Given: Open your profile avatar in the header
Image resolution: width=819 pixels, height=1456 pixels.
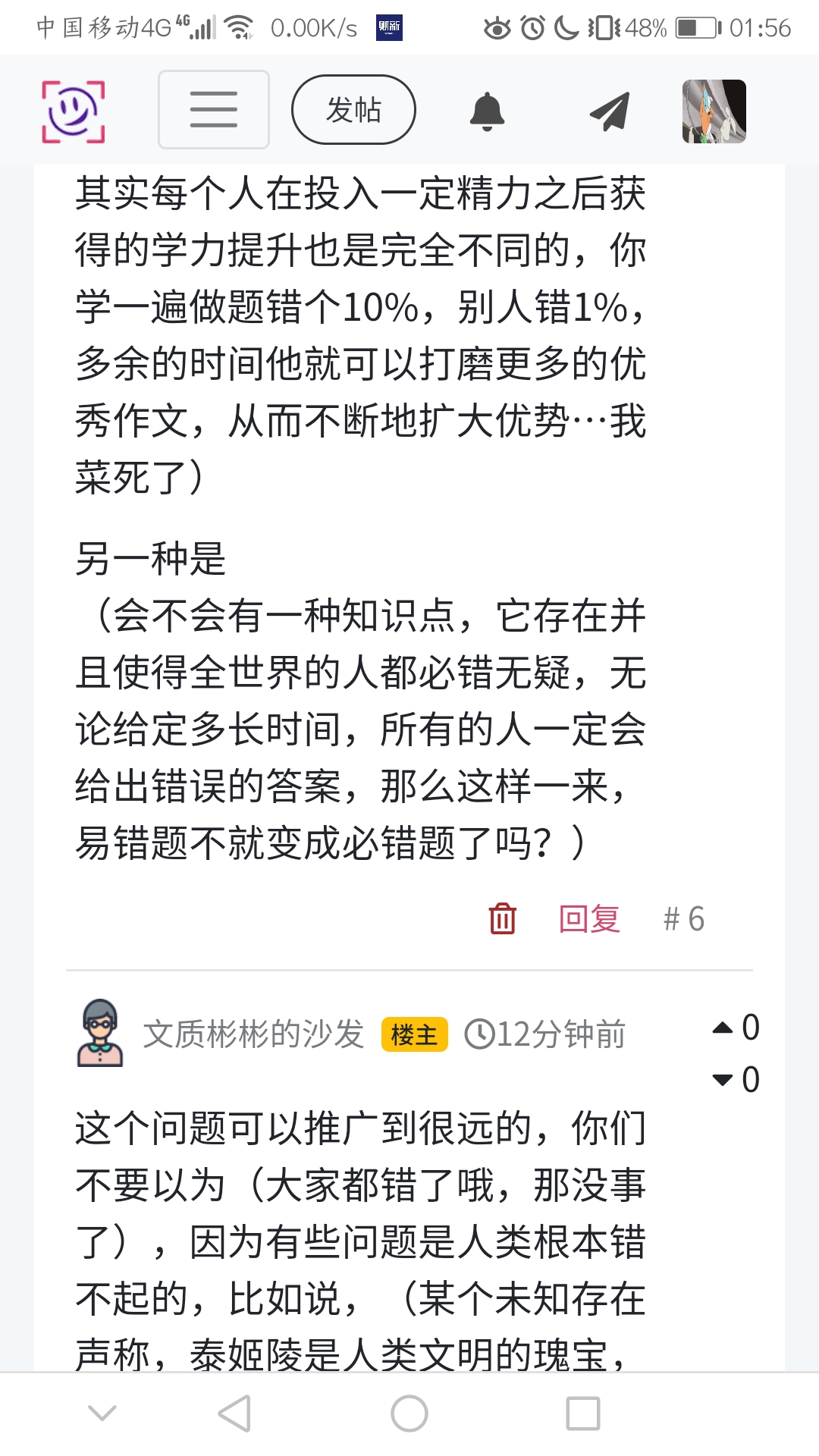Looking at the screenshot, I should coord(714,111).
